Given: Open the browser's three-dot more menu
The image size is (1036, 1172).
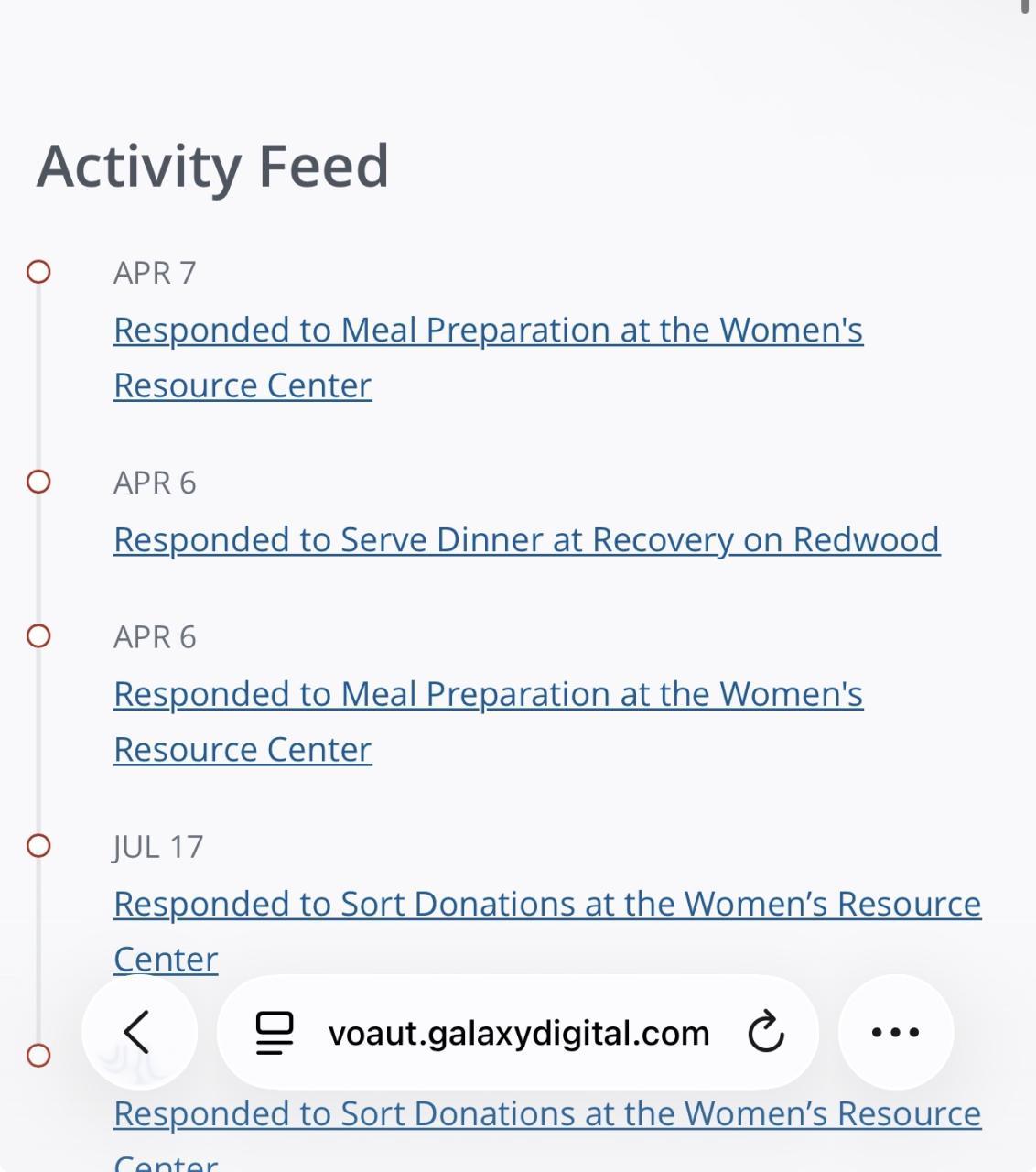Looking at the screenshot, I should pos(895,1032).
